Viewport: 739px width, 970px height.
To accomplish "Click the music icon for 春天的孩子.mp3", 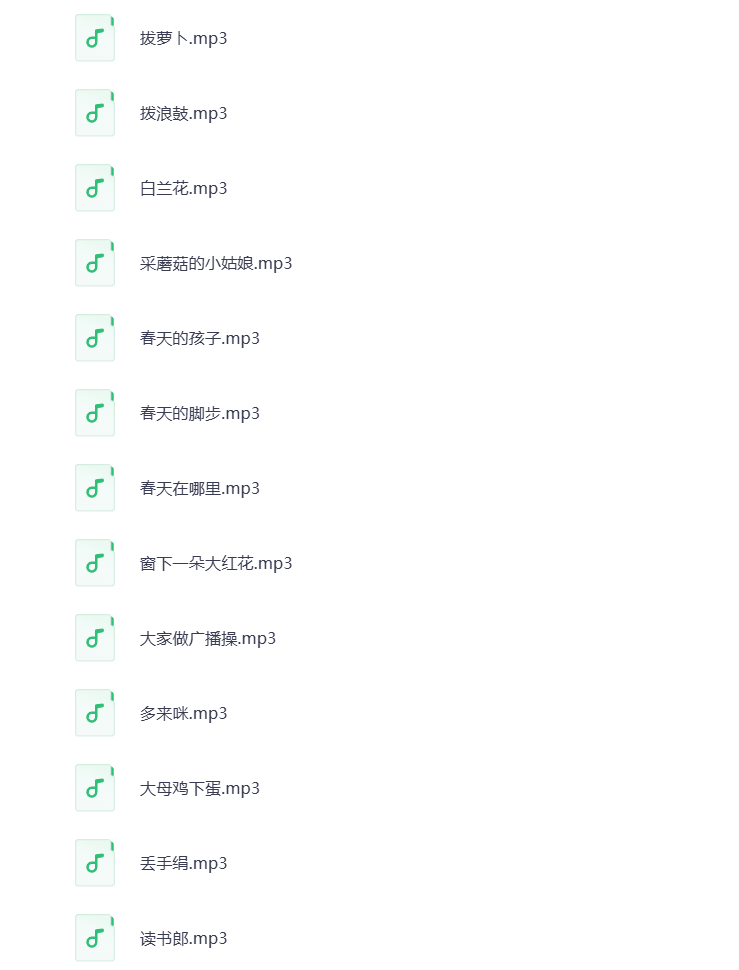I will click(x=94, y=337).
